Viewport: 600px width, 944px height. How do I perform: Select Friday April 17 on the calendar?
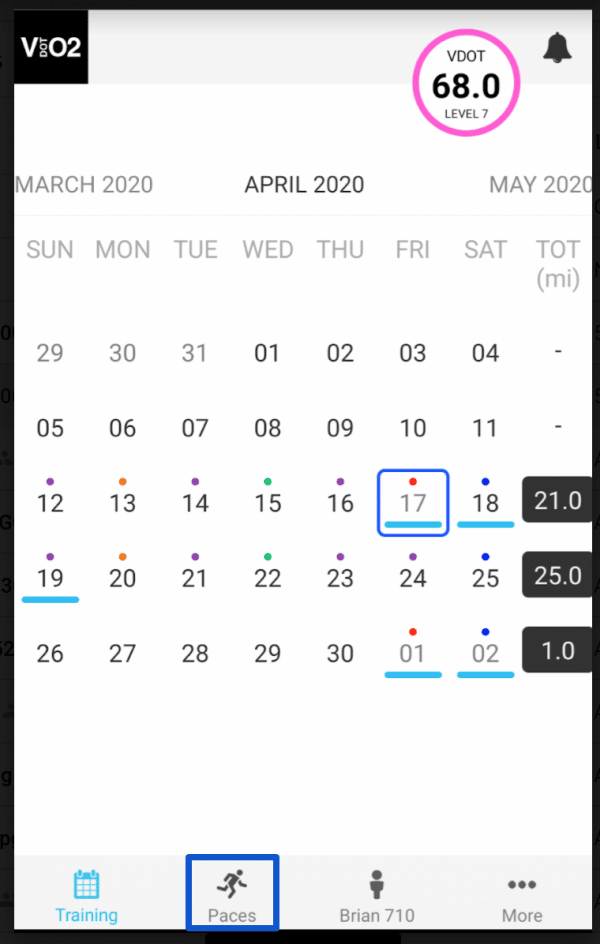point(413,502)
